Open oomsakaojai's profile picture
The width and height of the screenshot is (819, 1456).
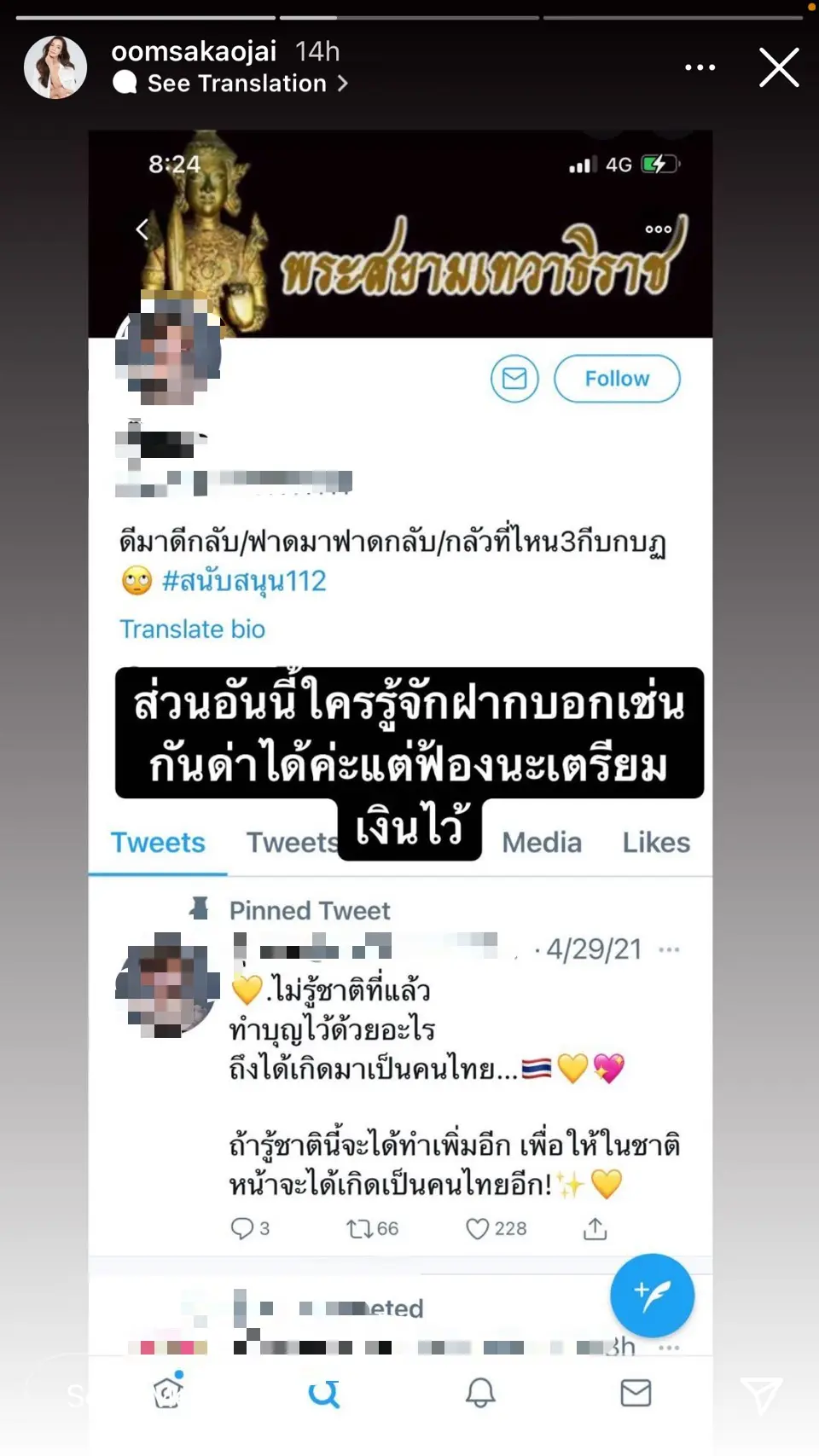[55, 67]
